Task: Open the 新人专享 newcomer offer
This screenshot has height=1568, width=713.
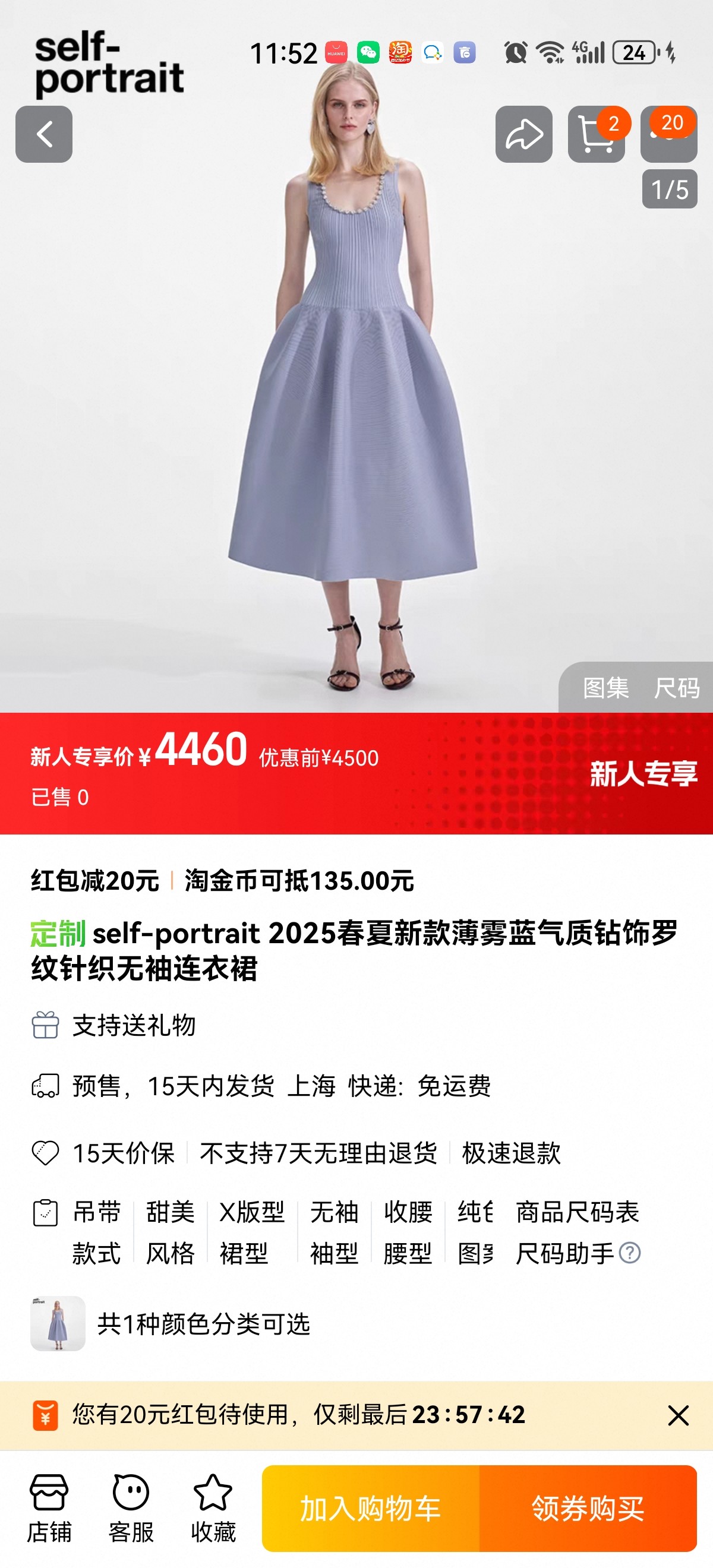Action: tap(643, 773)
